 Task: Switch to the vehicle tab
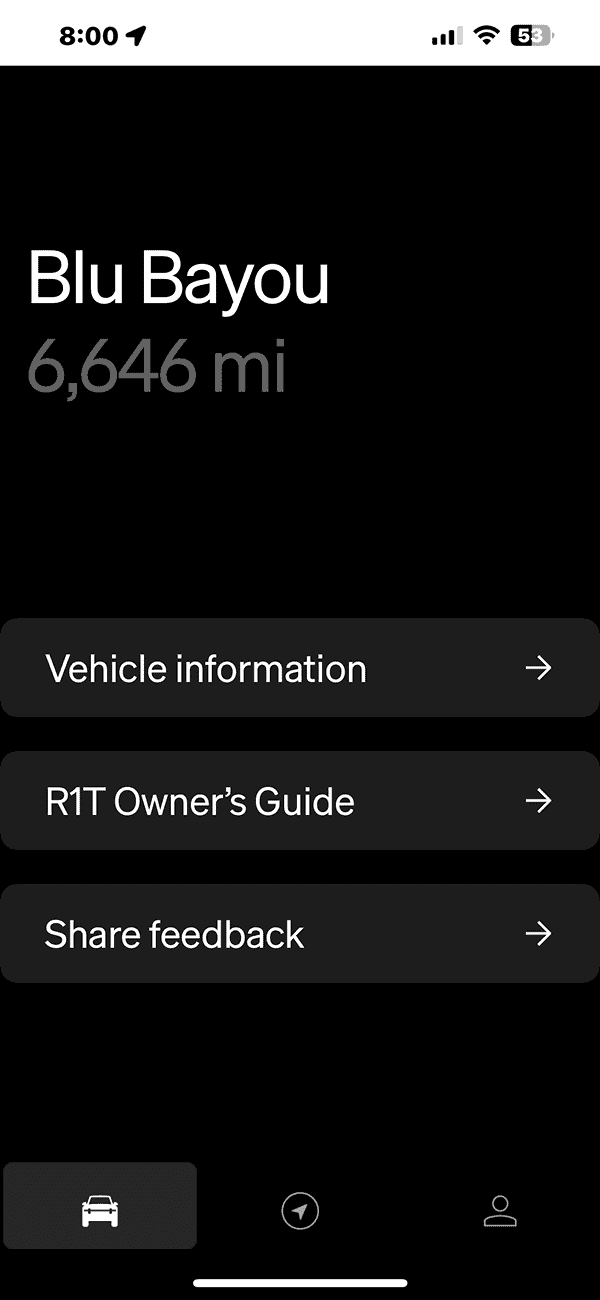[100, 1206]
